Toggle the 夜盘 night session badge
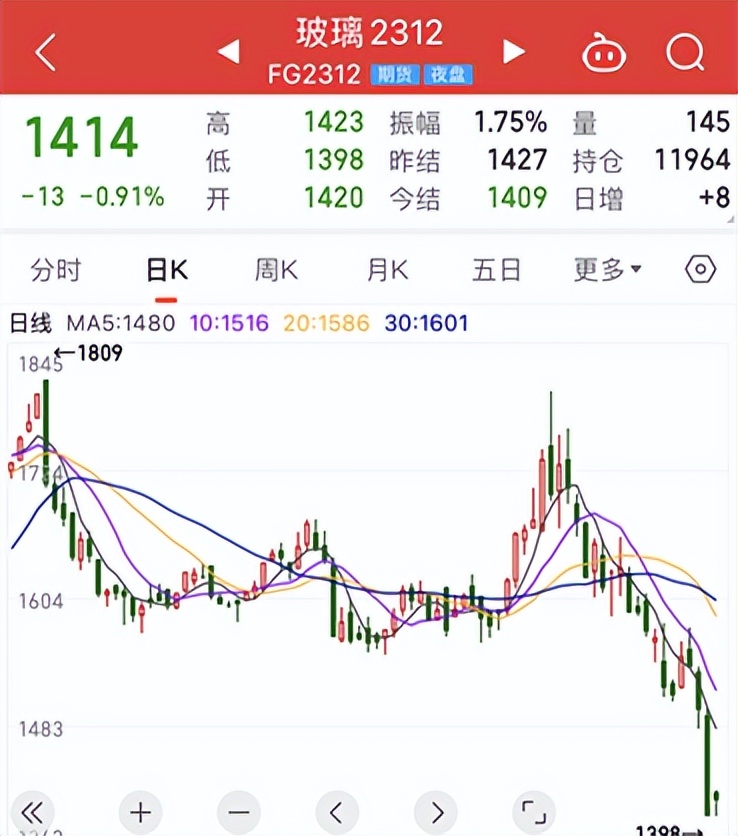This screenshot has height=836, width=738. pyautogui.click(x=448, y=74)
